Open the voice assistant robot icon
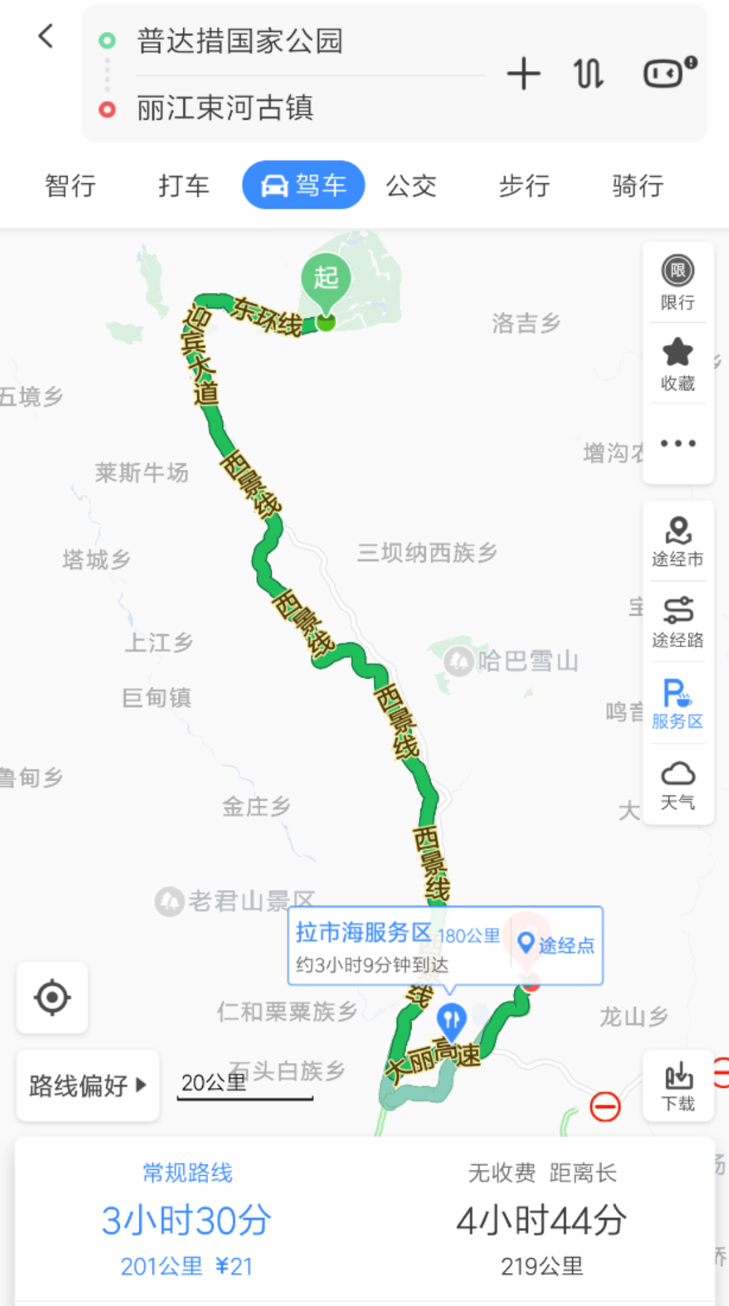 [669, 73]
